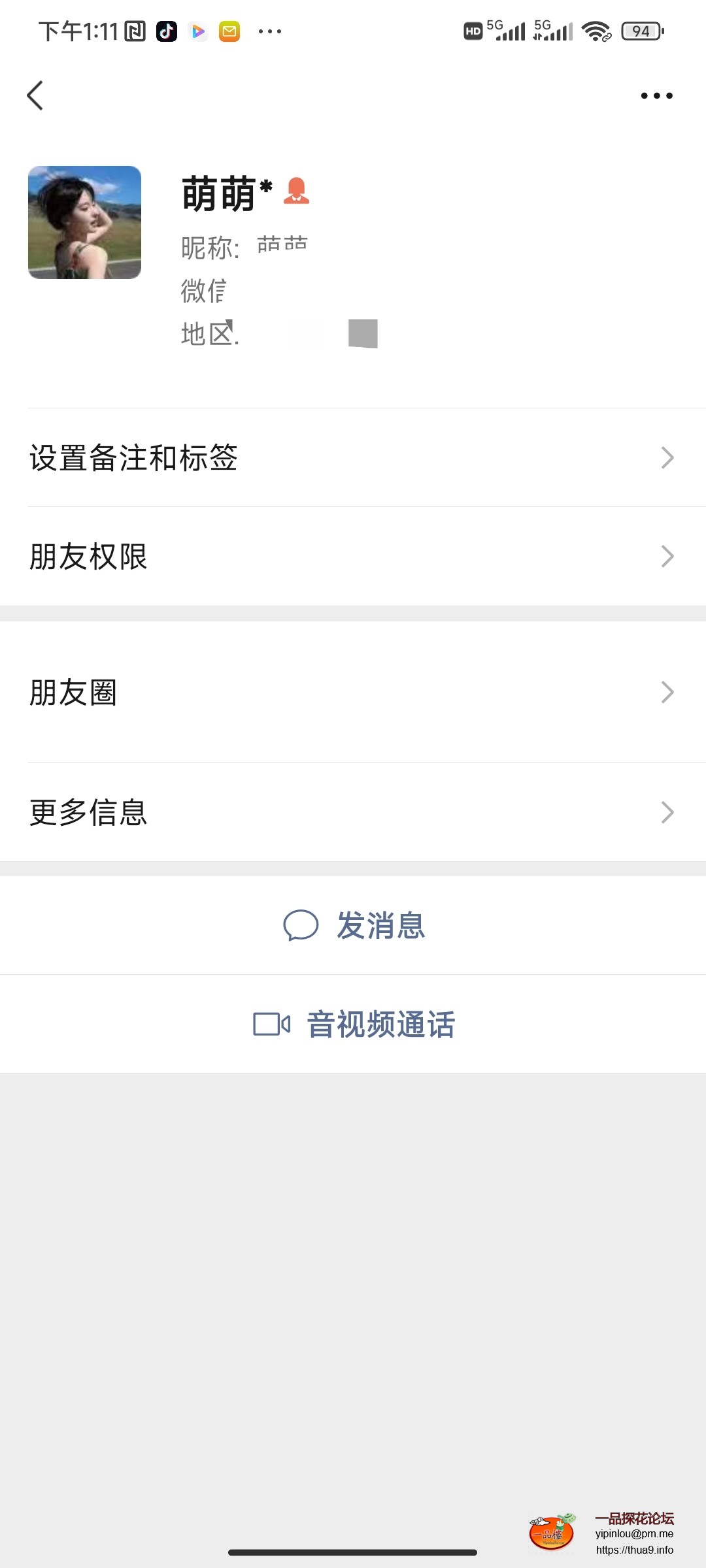Screen dimensions: 706x1568
Task: Tap 发消息 to send a message
Action: coord(381,925)
